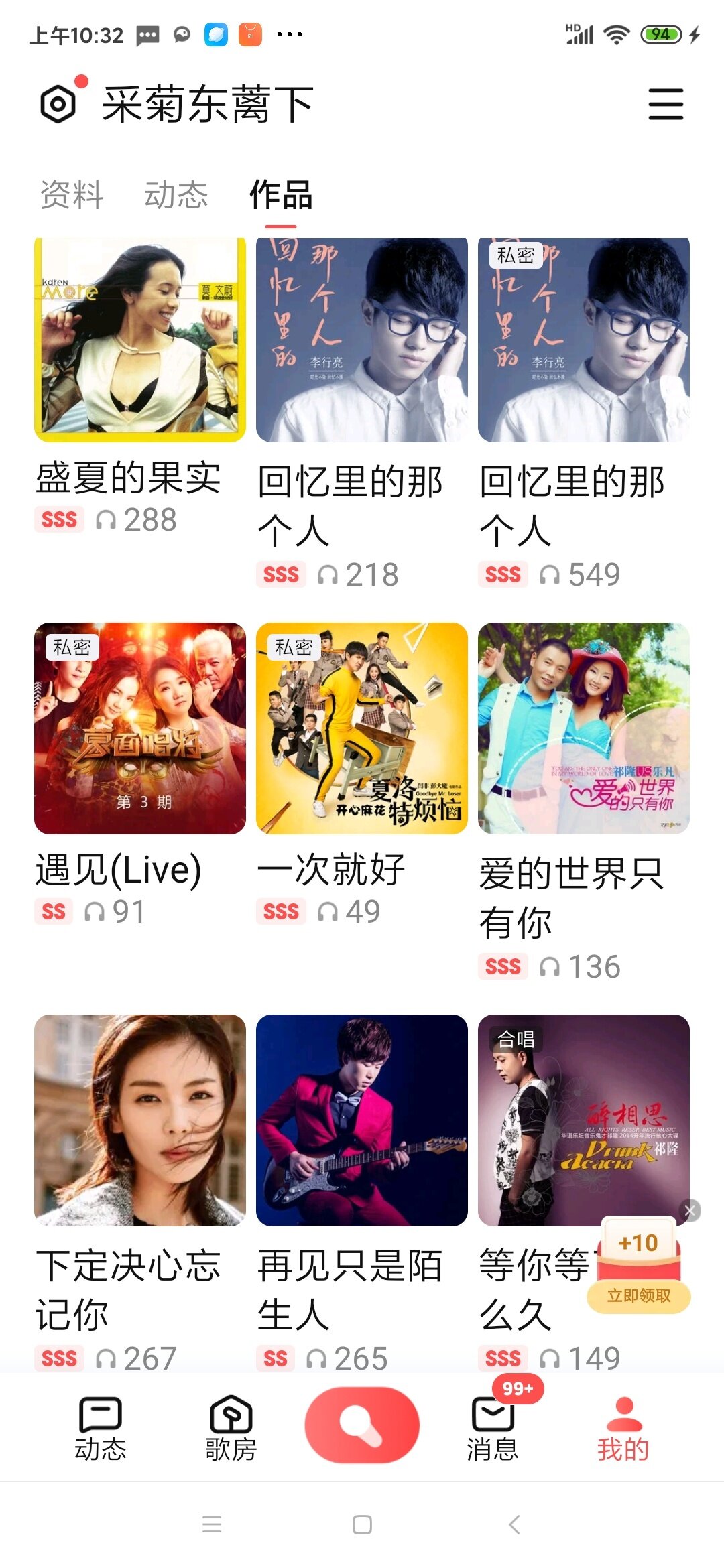
Task: Open the song 再见只是陌生人
Action: pyautogui.click(x=361, y=1120)
